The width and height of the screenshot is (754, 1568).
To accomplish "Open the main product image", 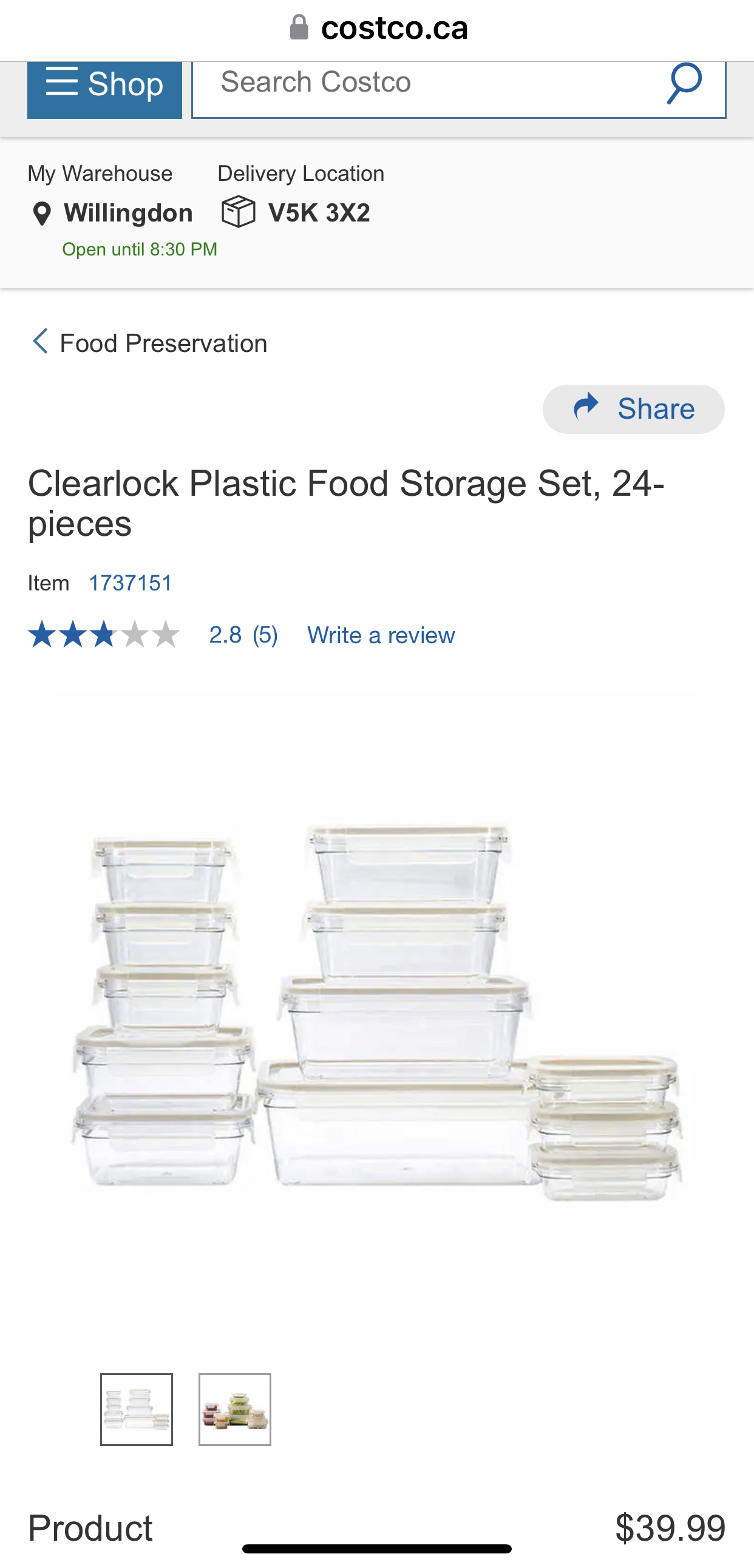I will [x=377, y=1010].
